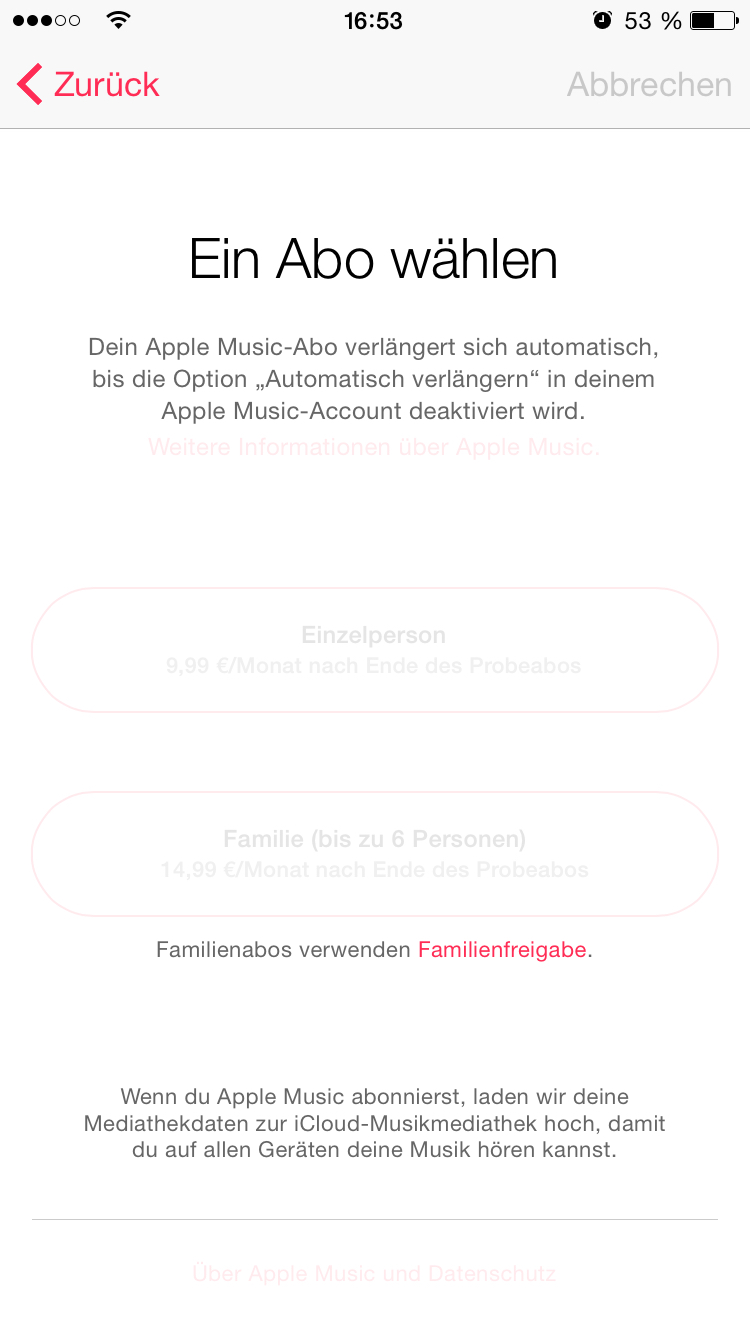Go back with the Zurück button
Screen dimensions: 750x1334
(x=88, y=84)
